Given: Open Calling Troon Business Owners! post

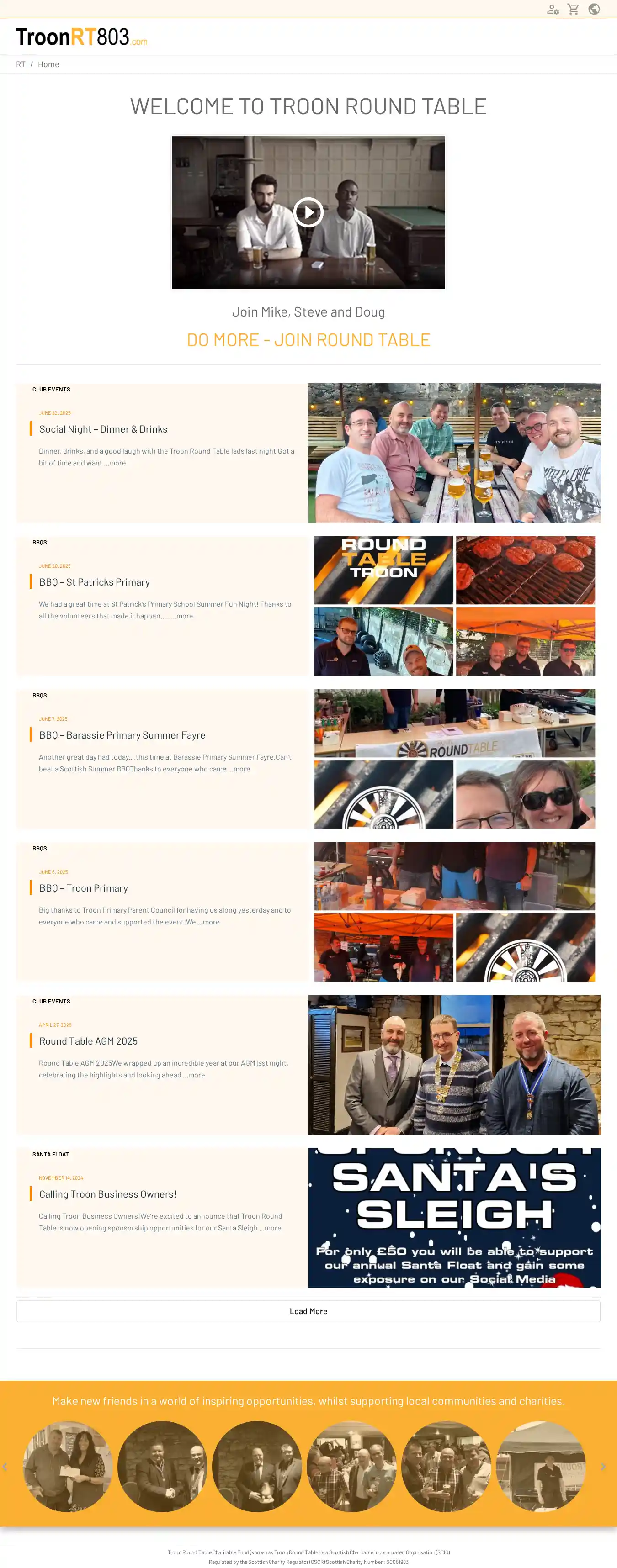Looking at the screenshot, I should (108, 1194).
